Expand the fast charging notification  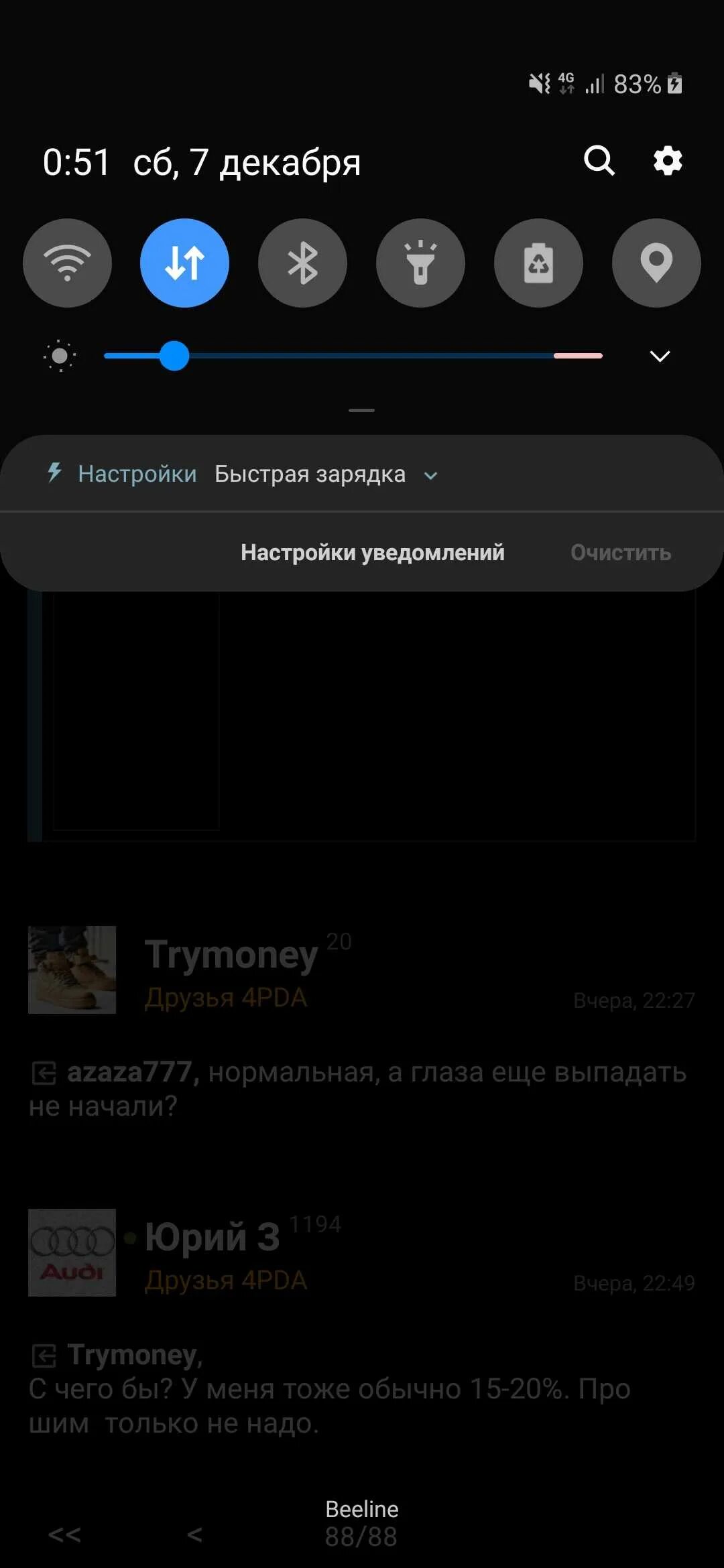(431, 475)
